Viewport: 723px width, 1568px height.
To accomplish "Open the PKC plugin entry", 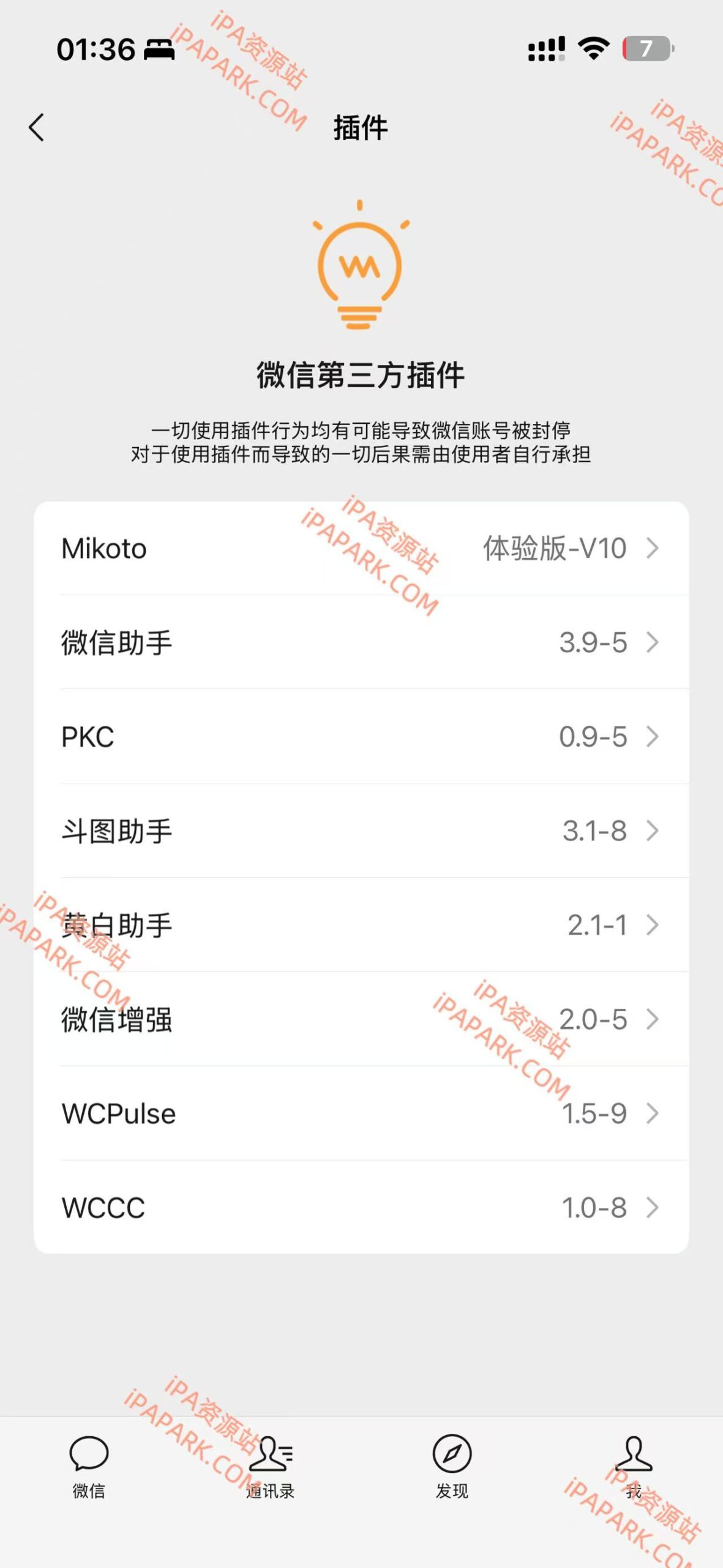I will pos(361,738).
